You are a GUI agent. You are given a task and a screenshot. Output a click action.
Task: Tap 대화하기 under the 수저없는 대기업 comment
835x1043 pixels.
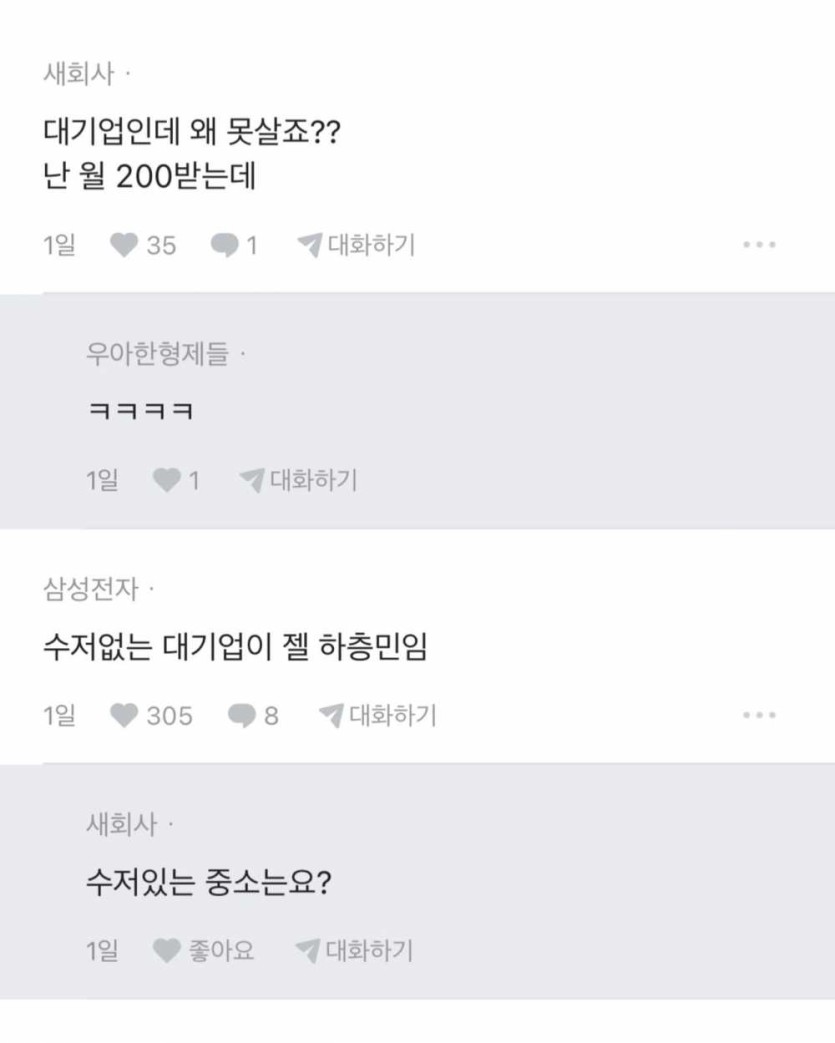click(377, 716)
